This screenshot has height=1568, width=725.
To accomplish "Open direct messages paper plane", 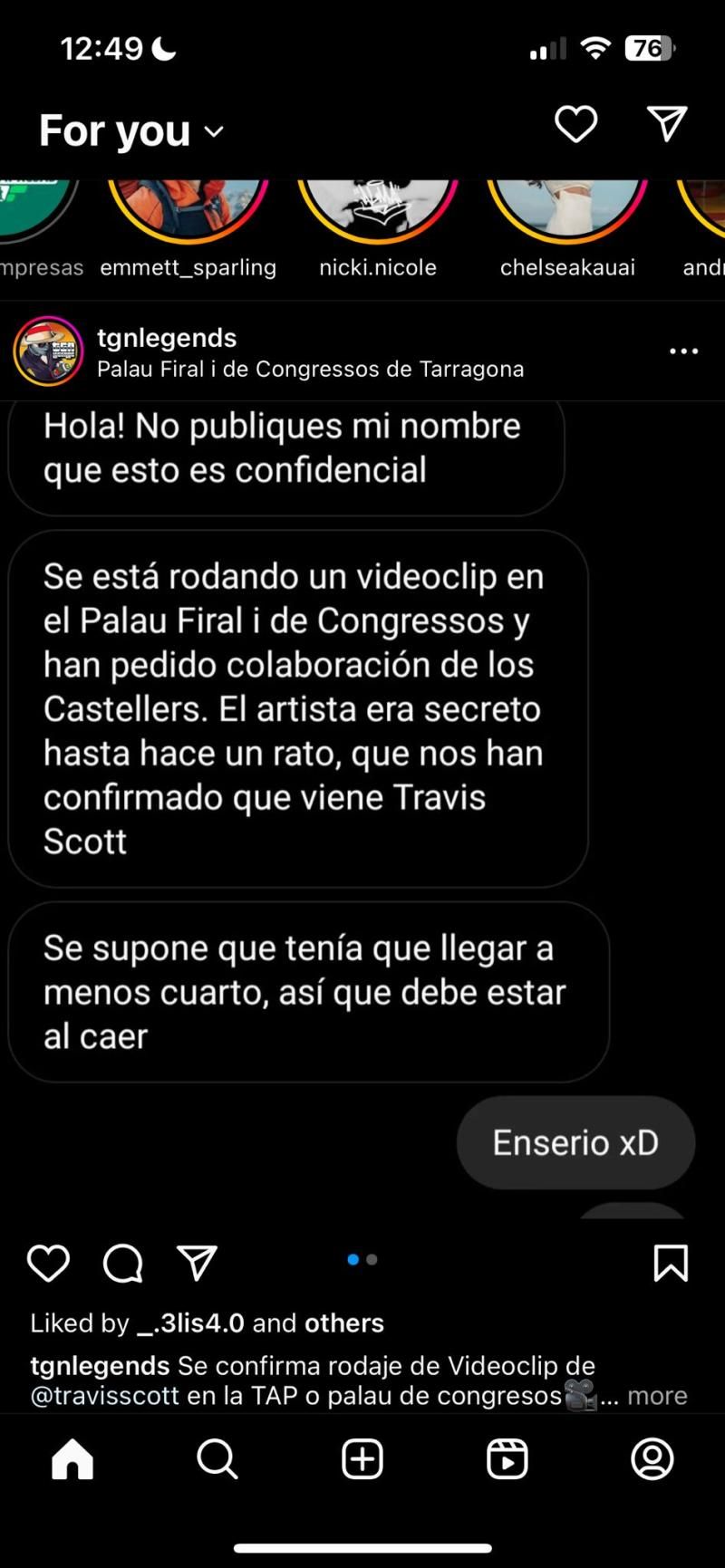I will (x=667, y=124).
